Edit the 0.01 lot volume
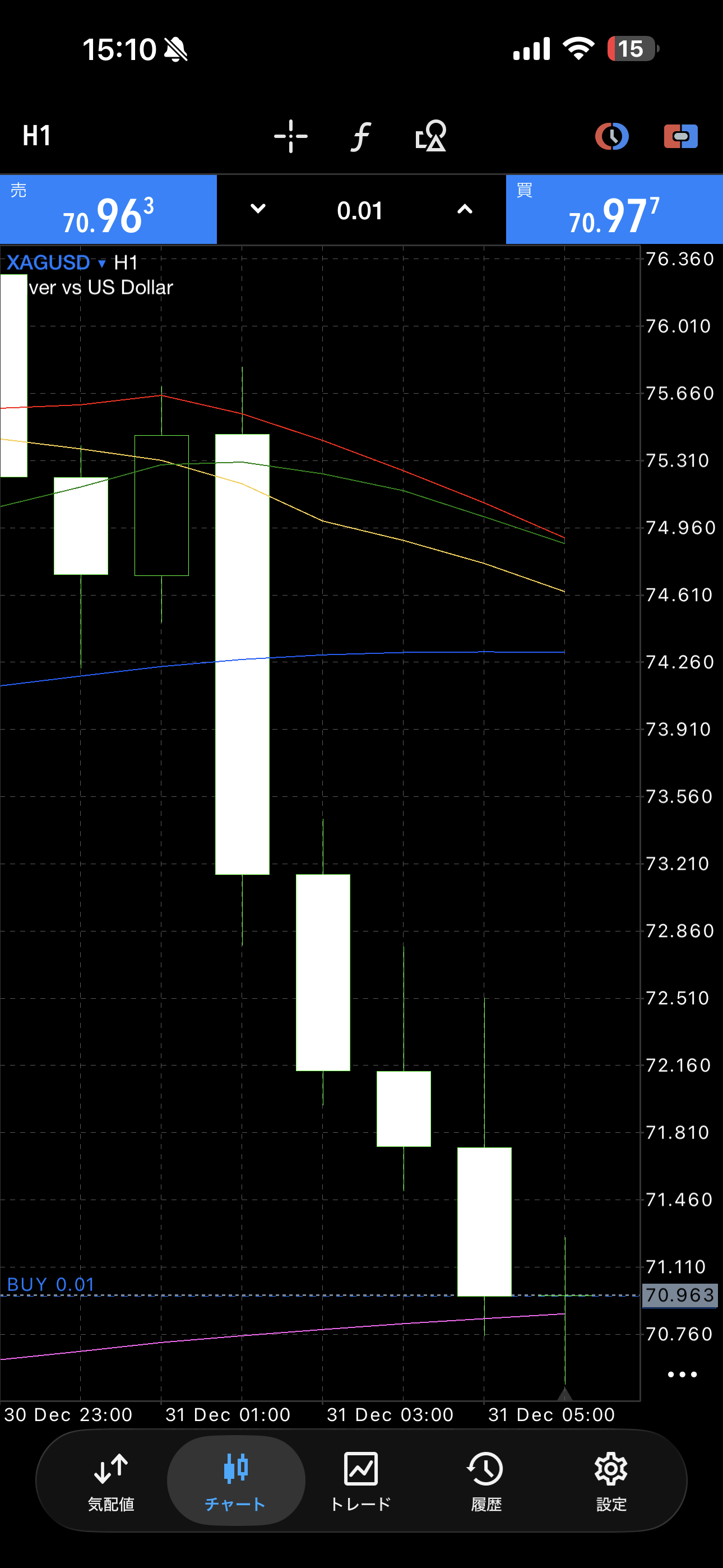The width and height of the screenshot is (723, 1568). click(x=360, y=211)
